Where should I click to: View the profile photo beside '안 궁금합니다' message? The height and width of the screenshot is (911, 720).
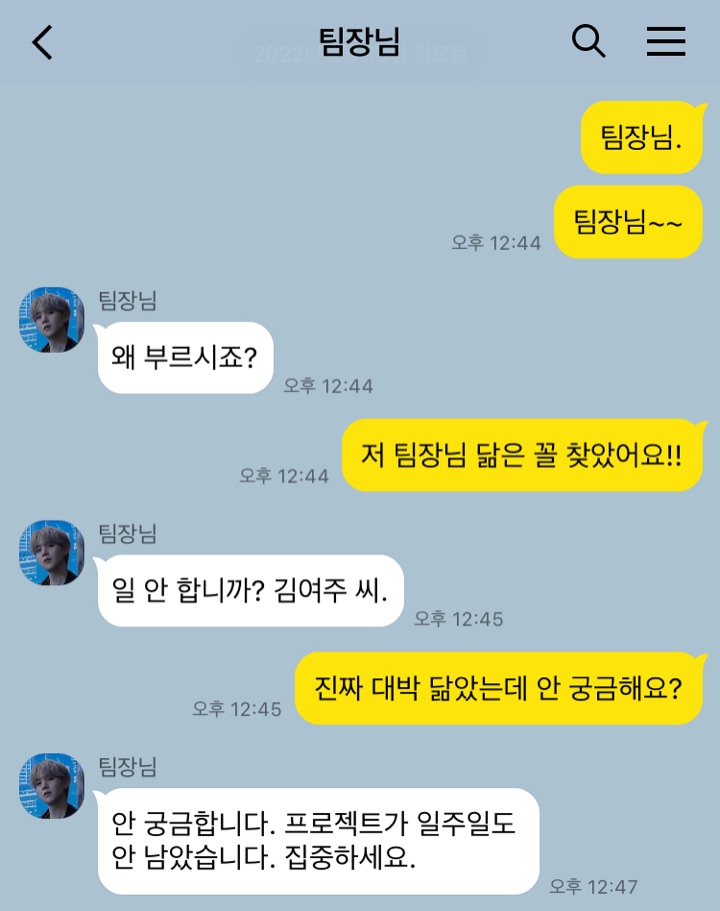click(51, 786)
